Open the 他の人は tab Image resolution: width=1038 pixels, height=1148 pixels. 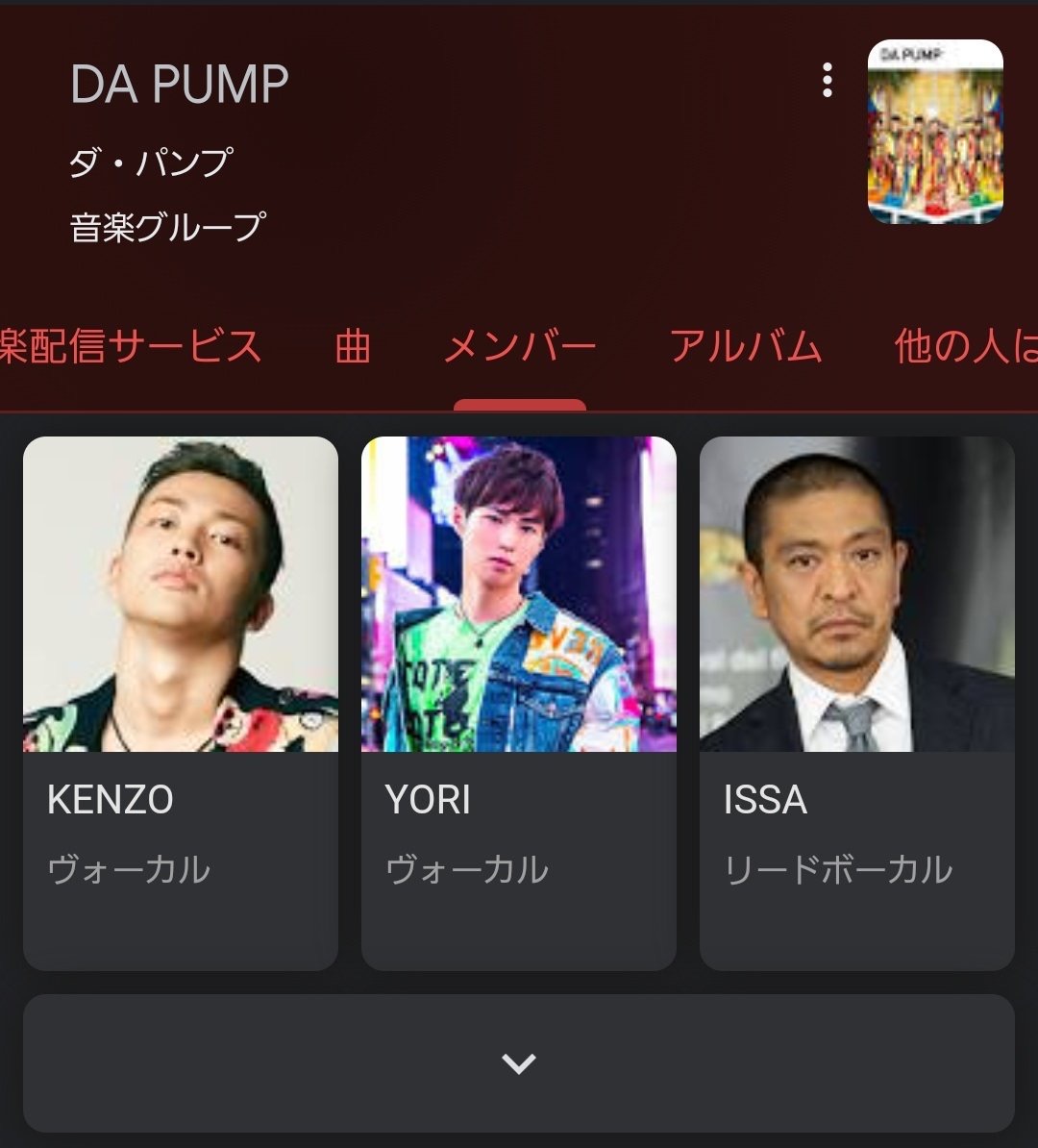click(965, 347)
